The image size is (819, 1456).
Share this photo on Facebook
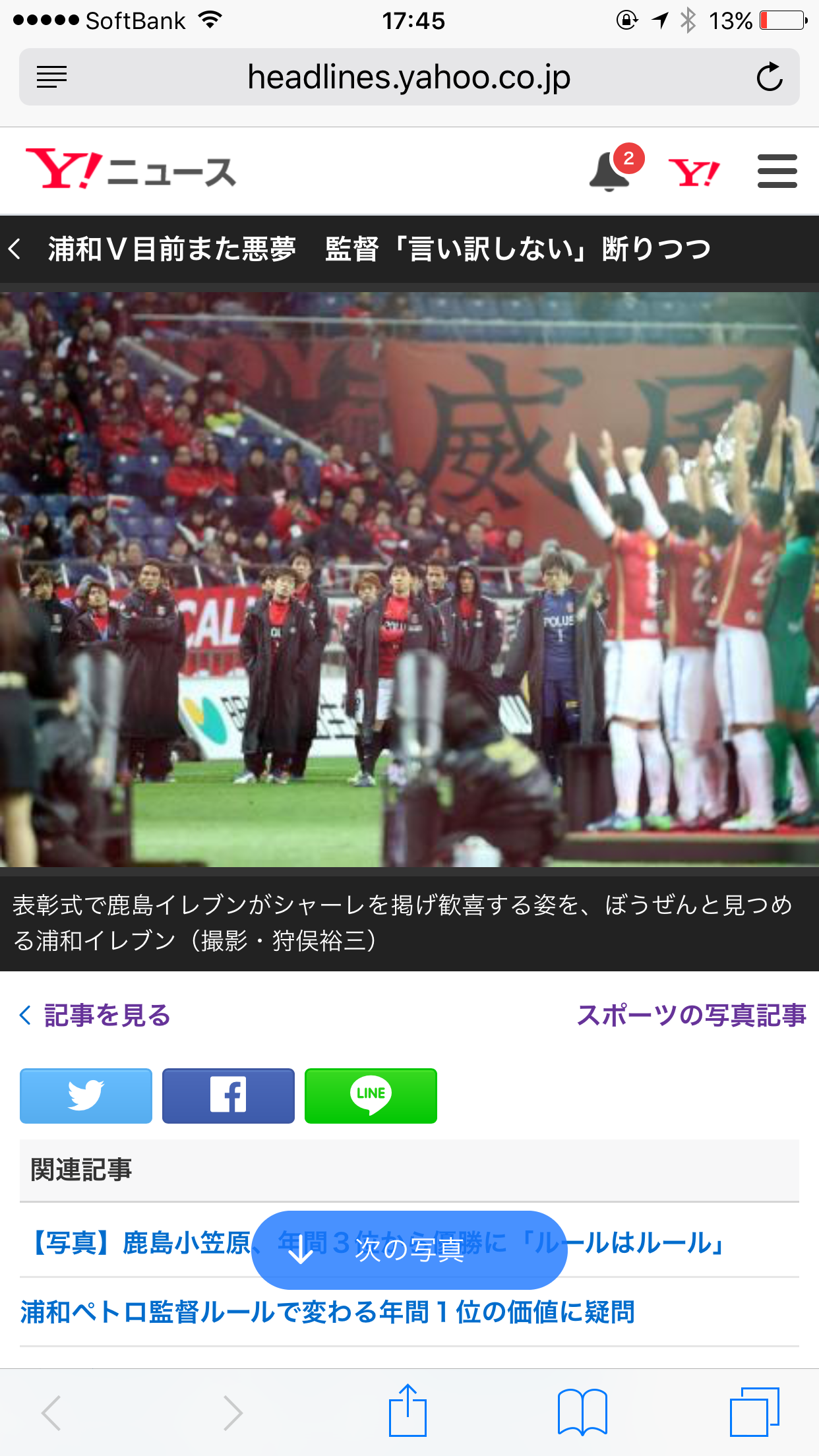point(228,1095)
